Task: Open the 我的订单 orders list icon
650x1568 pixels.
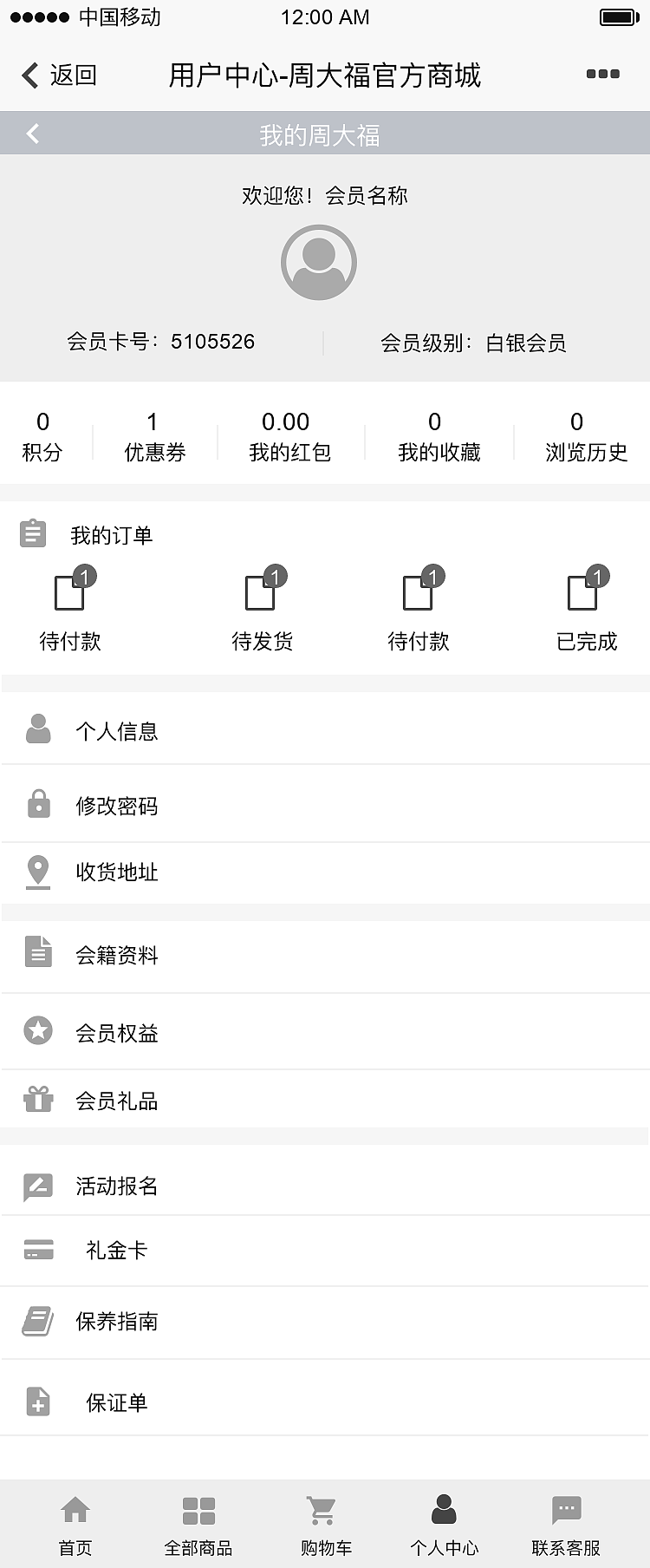Action: tap(33, 533)
